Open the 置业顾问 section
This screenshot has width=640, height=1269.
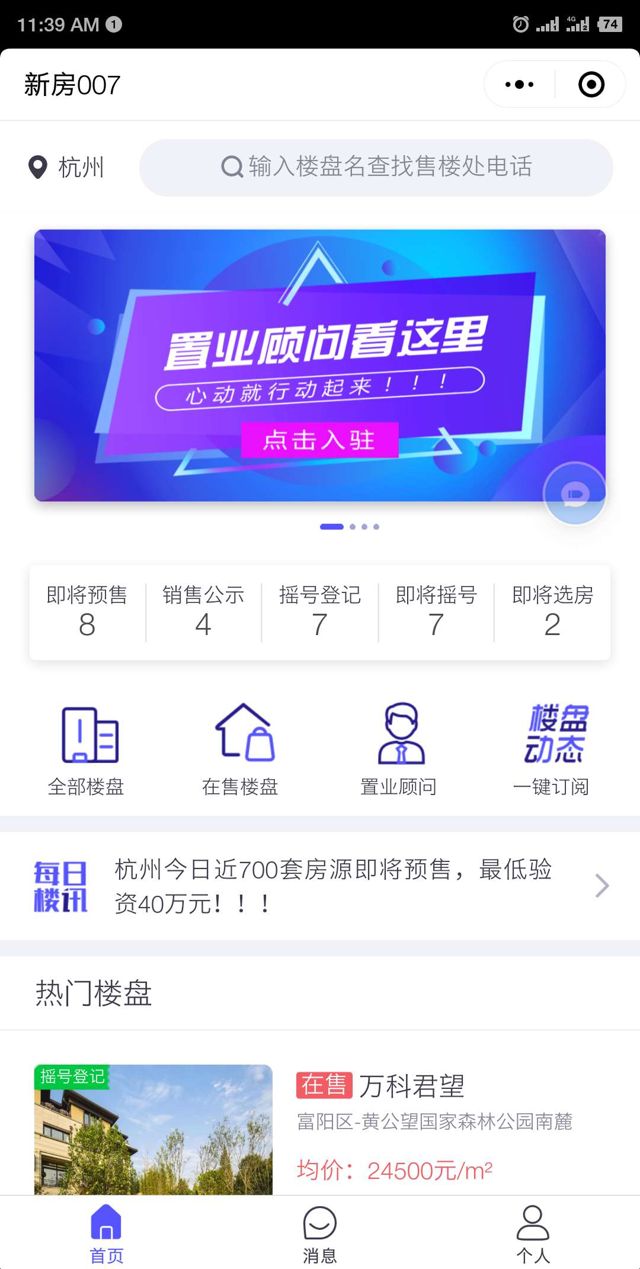coord(399,750)
